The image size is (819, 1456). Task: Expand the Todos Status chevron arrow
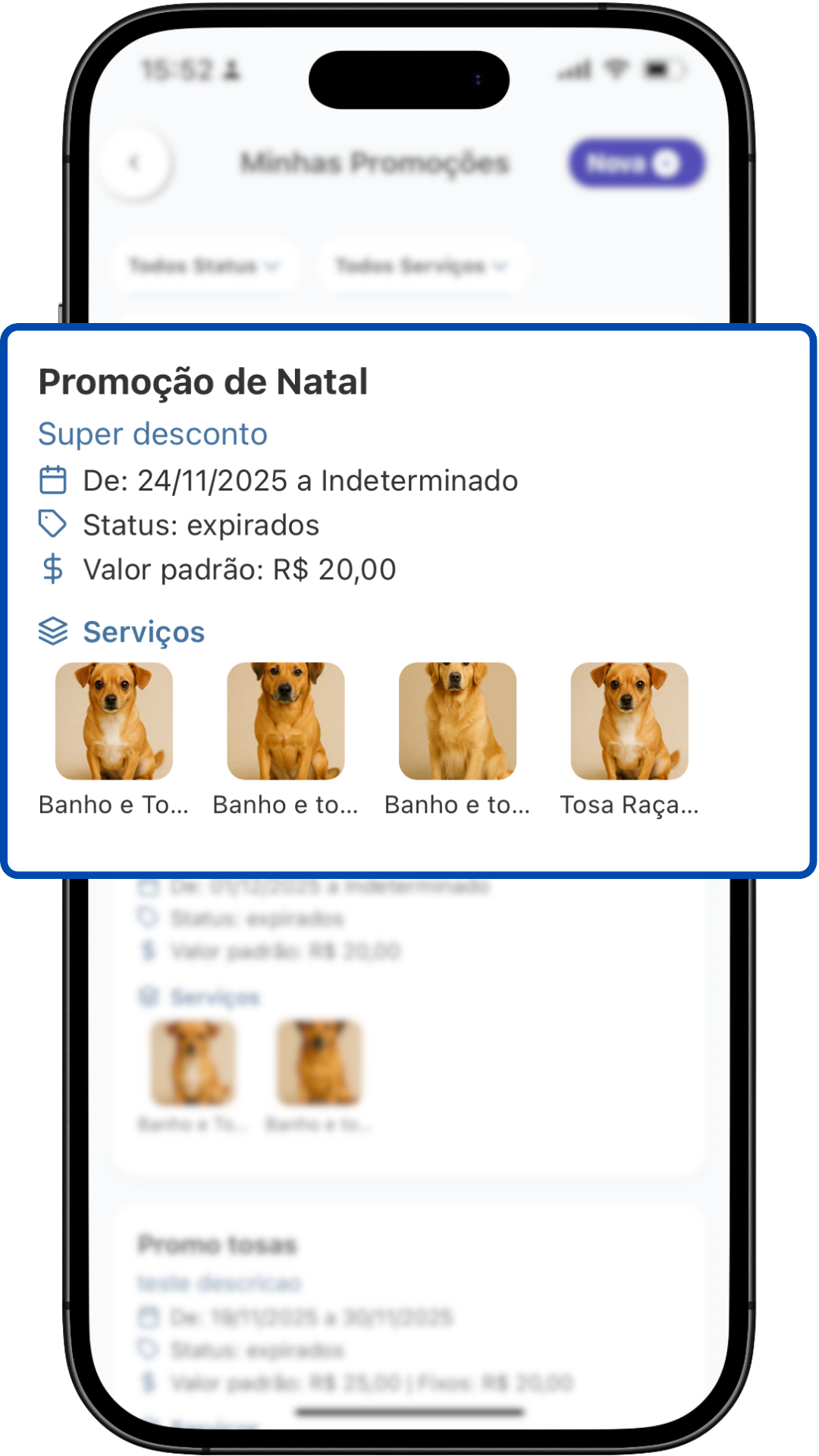(x=273, y=267)
